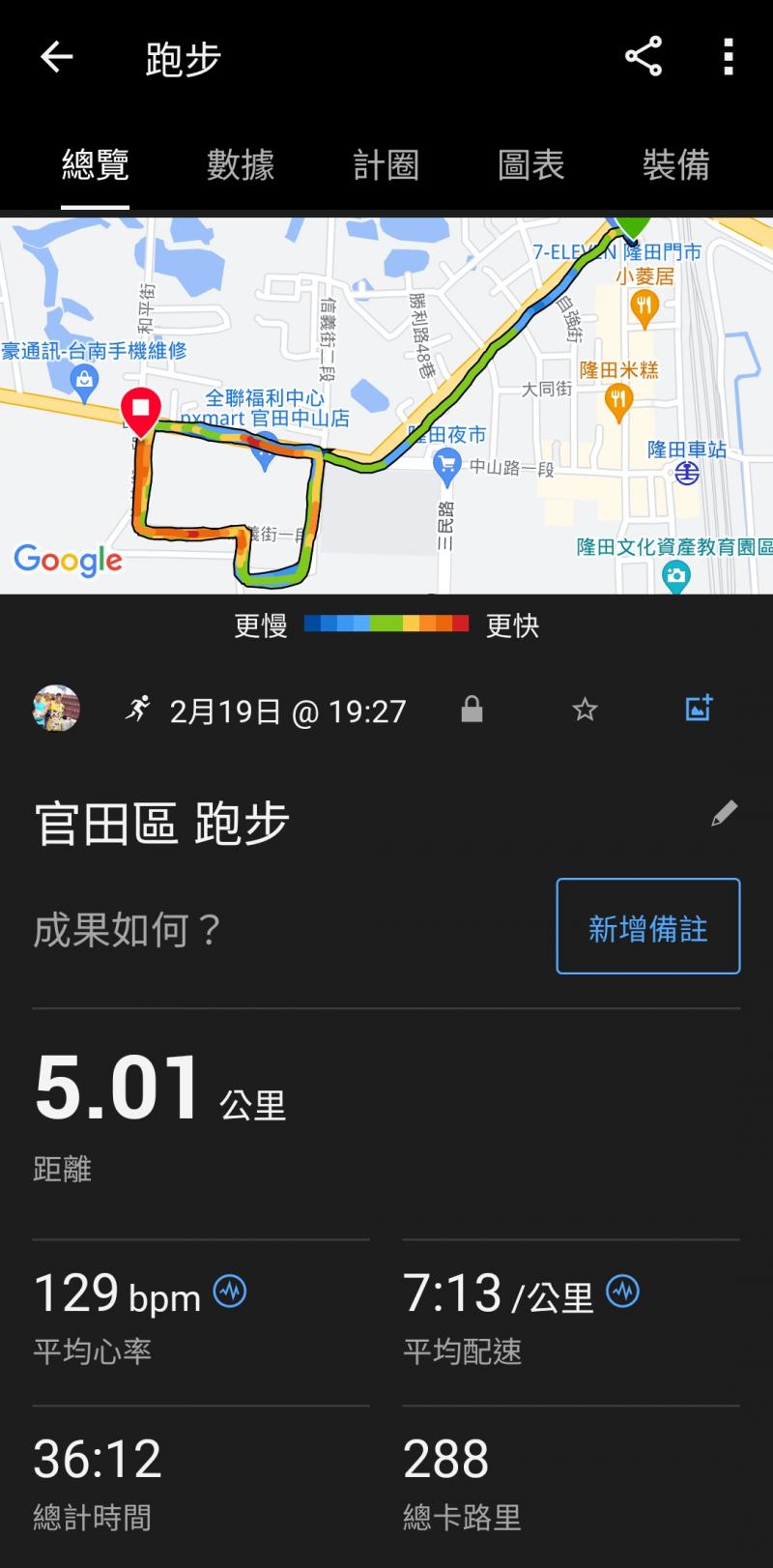Tap the 新增備註 button
Viewport: 773px width, 1568px height.
point(647,926)
